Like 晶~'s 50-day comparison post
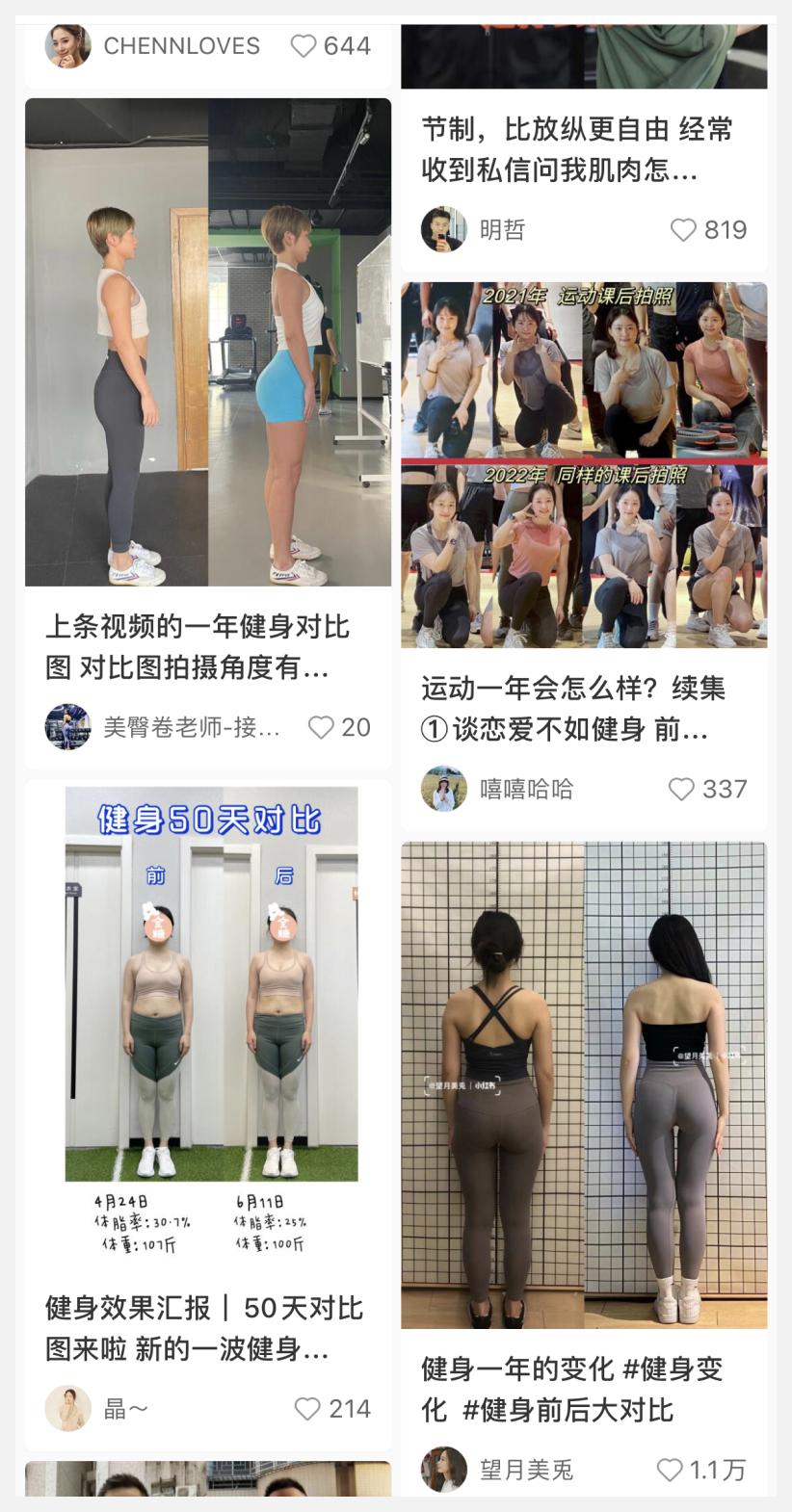The image size is (792, 1512). [x=307, y=1409]
